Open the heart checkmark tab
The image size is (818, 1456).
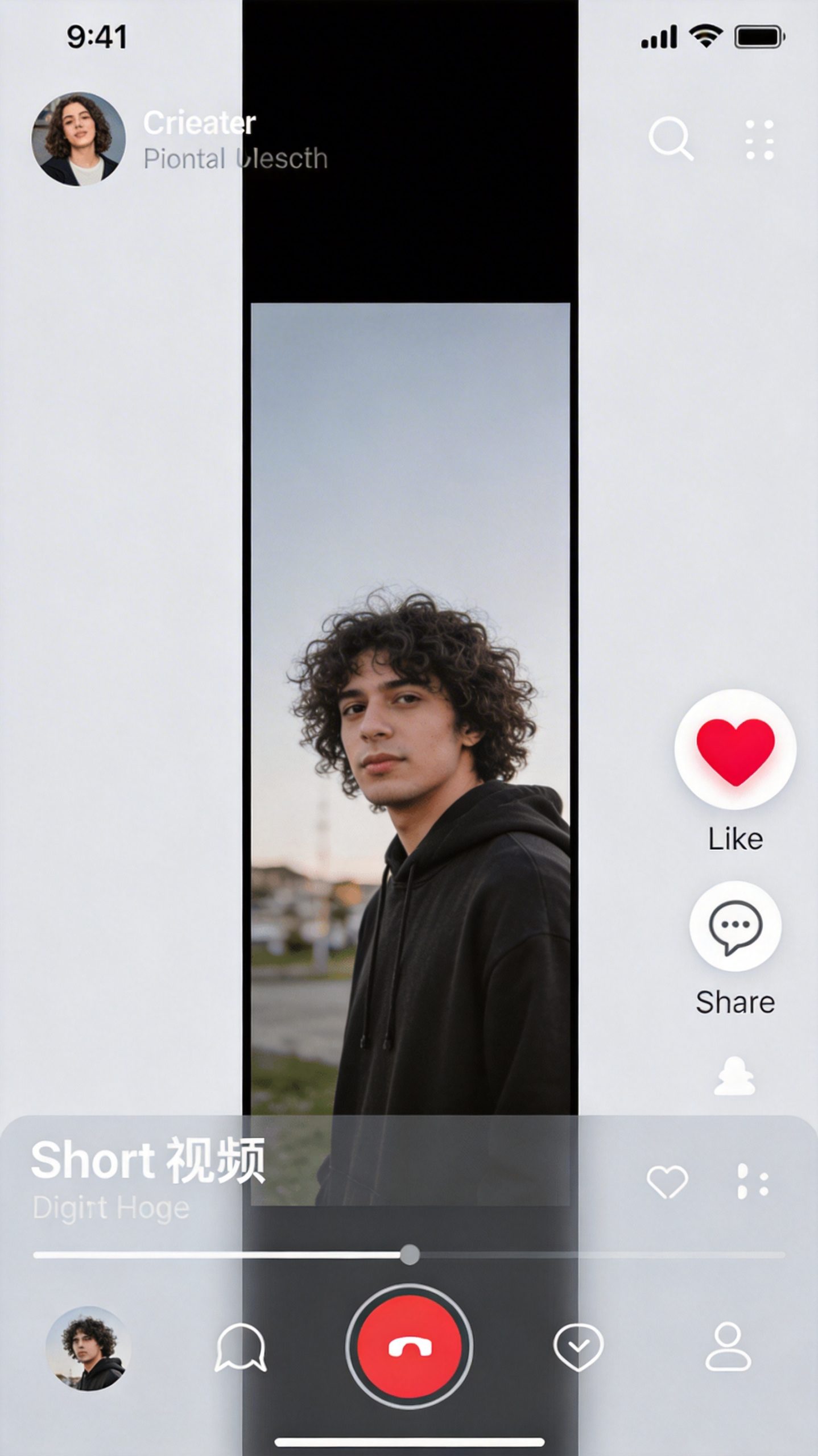coord(578,1347)
